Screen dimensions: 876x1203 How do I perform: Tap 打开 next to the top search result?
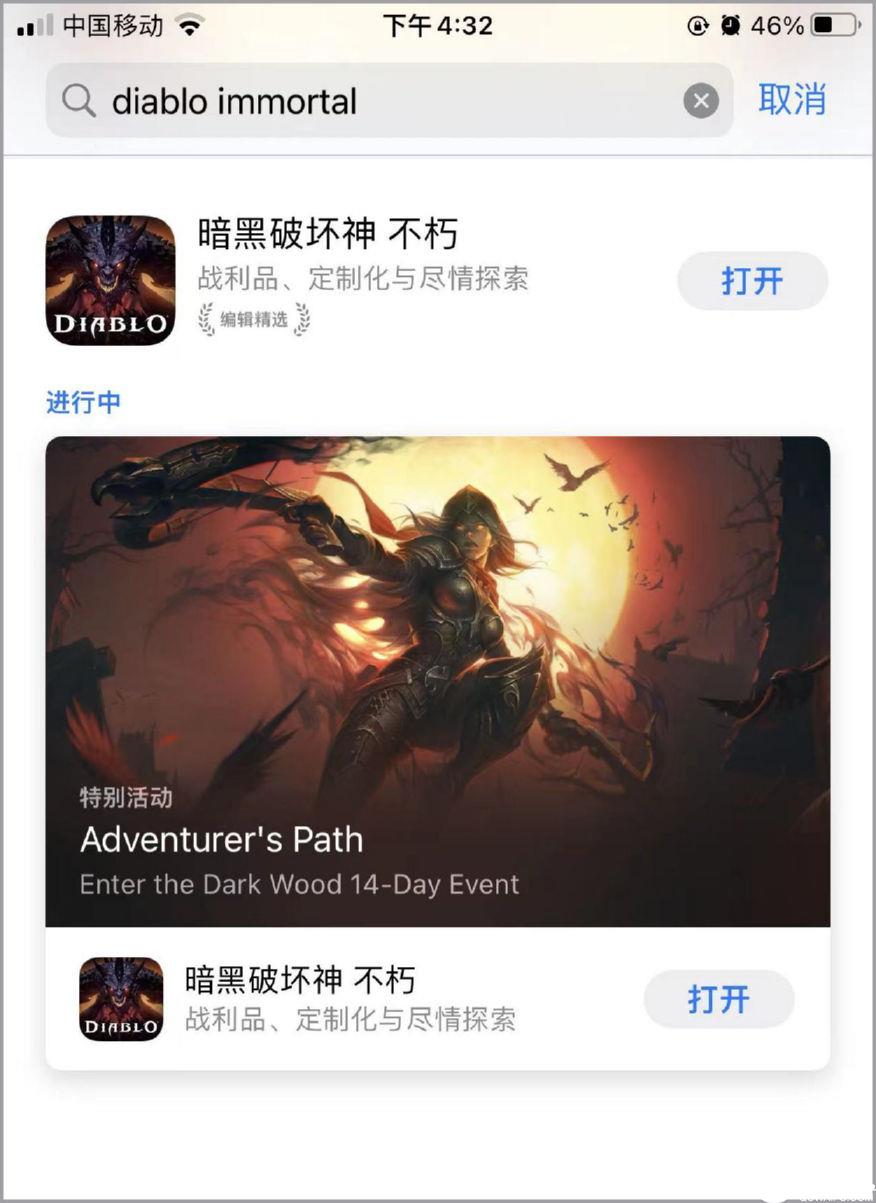(752, 281)
